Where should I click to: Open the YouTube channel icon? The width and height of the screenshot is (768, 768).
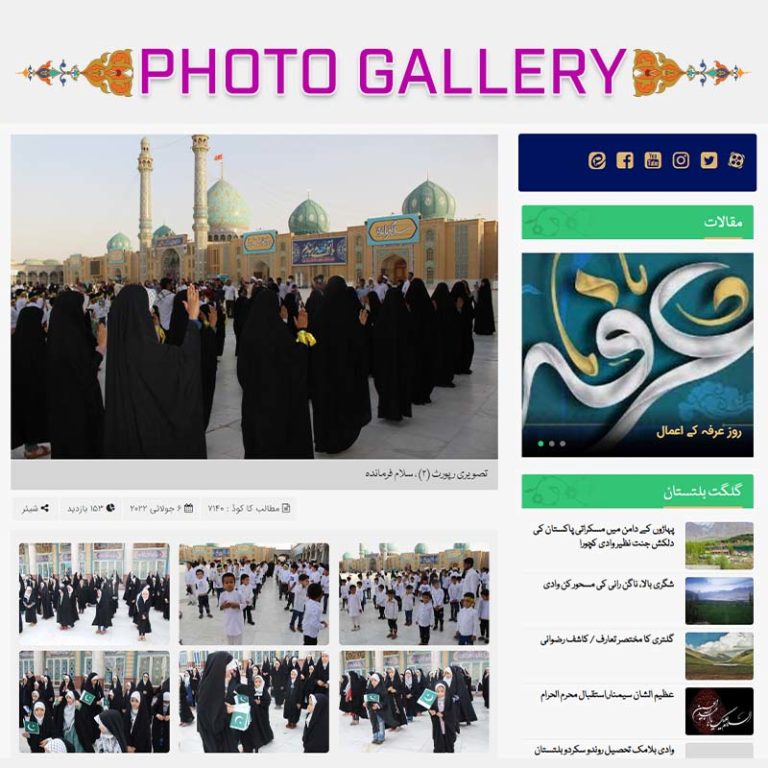coord(653,161)
